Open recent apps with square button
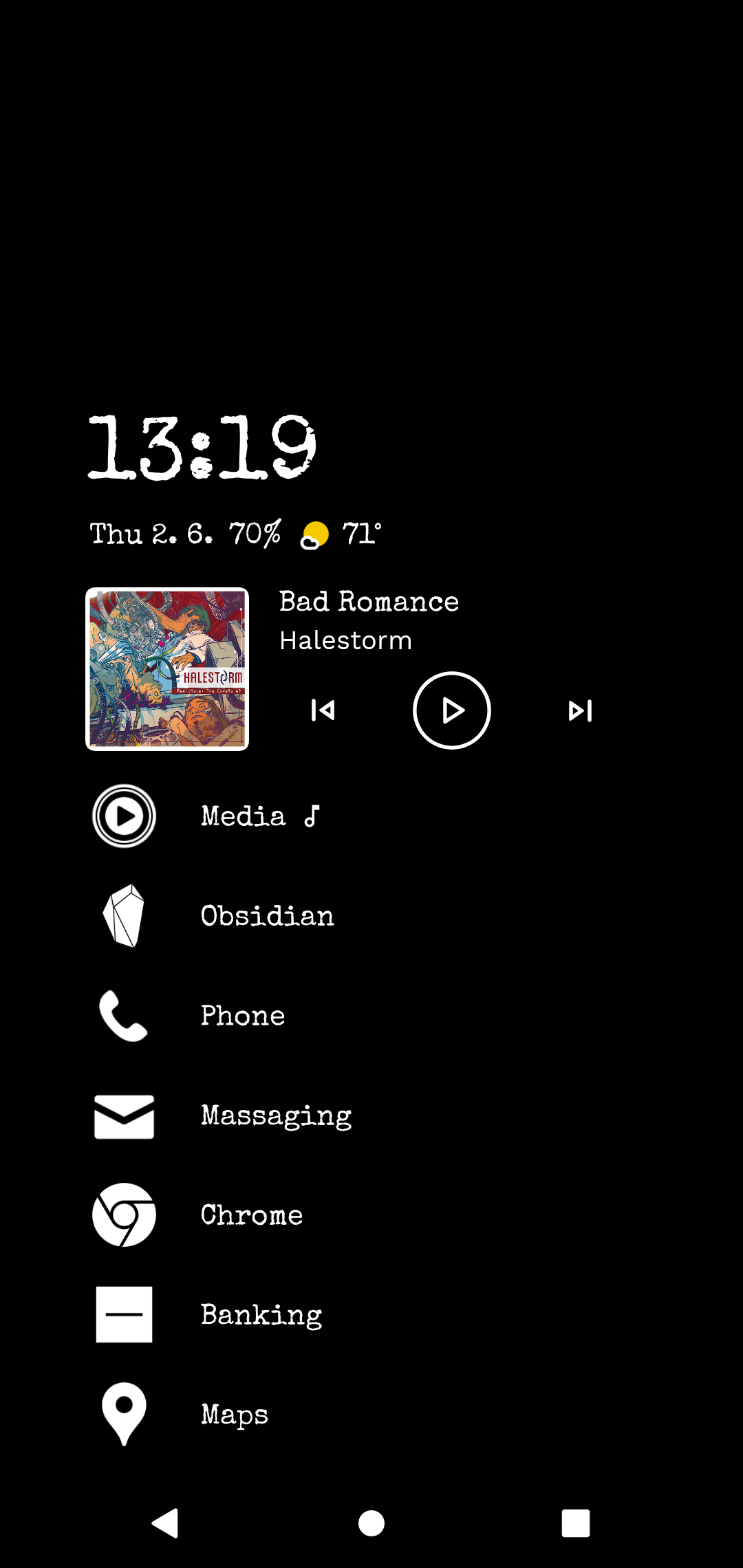 click(576, 1523)
